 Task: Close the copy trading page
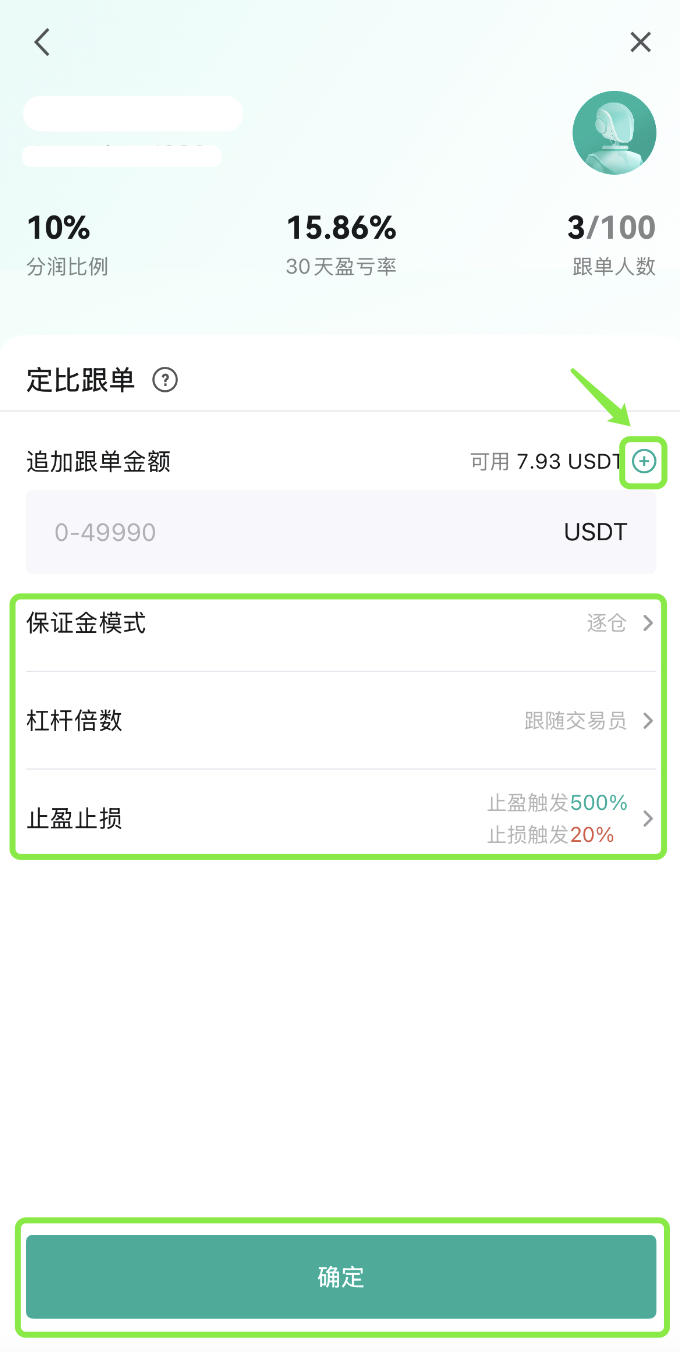click(640, 42)
